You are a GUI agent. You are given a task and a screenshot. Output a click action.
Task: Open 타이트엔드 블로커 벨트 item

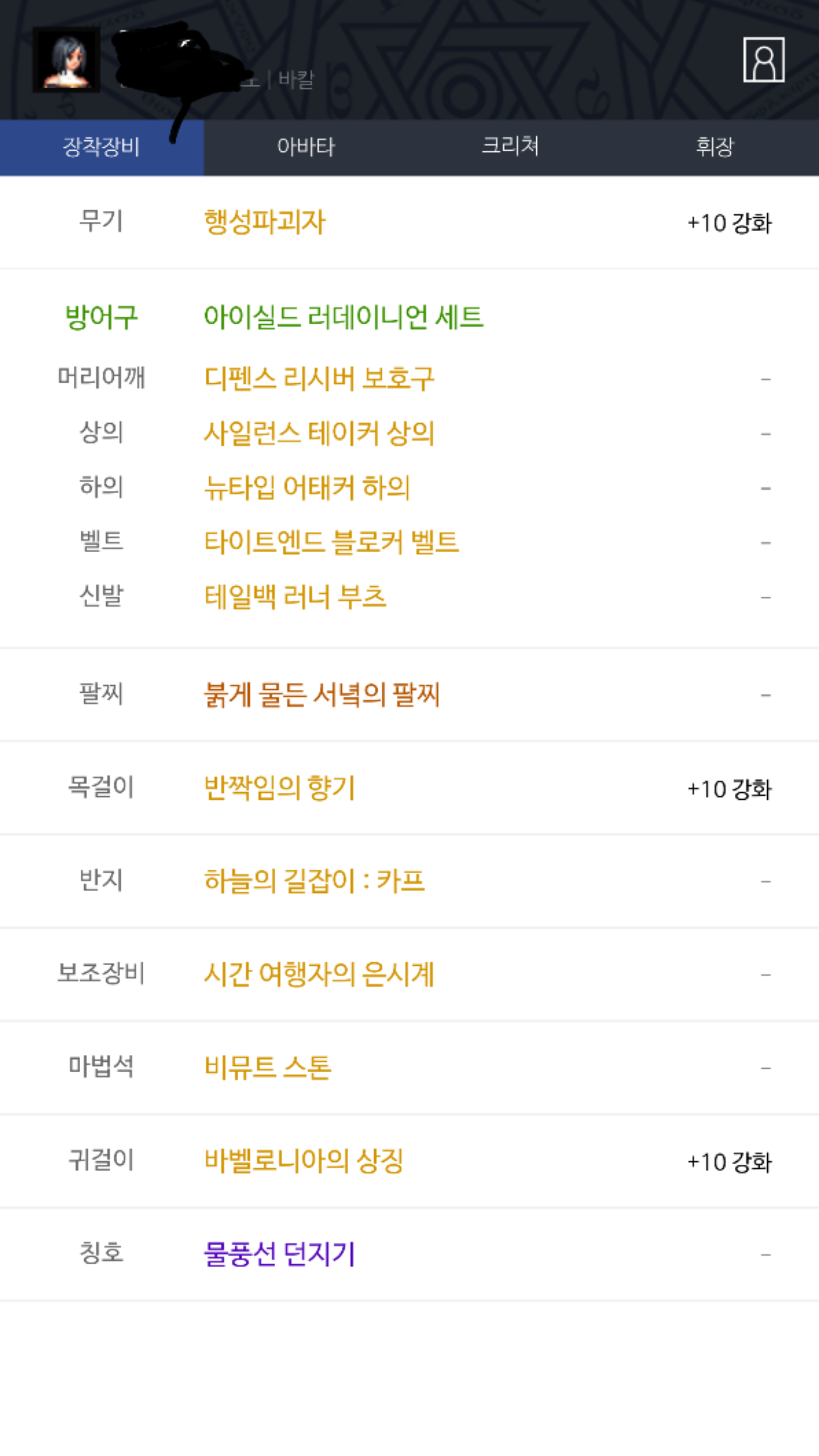point(331,542)
